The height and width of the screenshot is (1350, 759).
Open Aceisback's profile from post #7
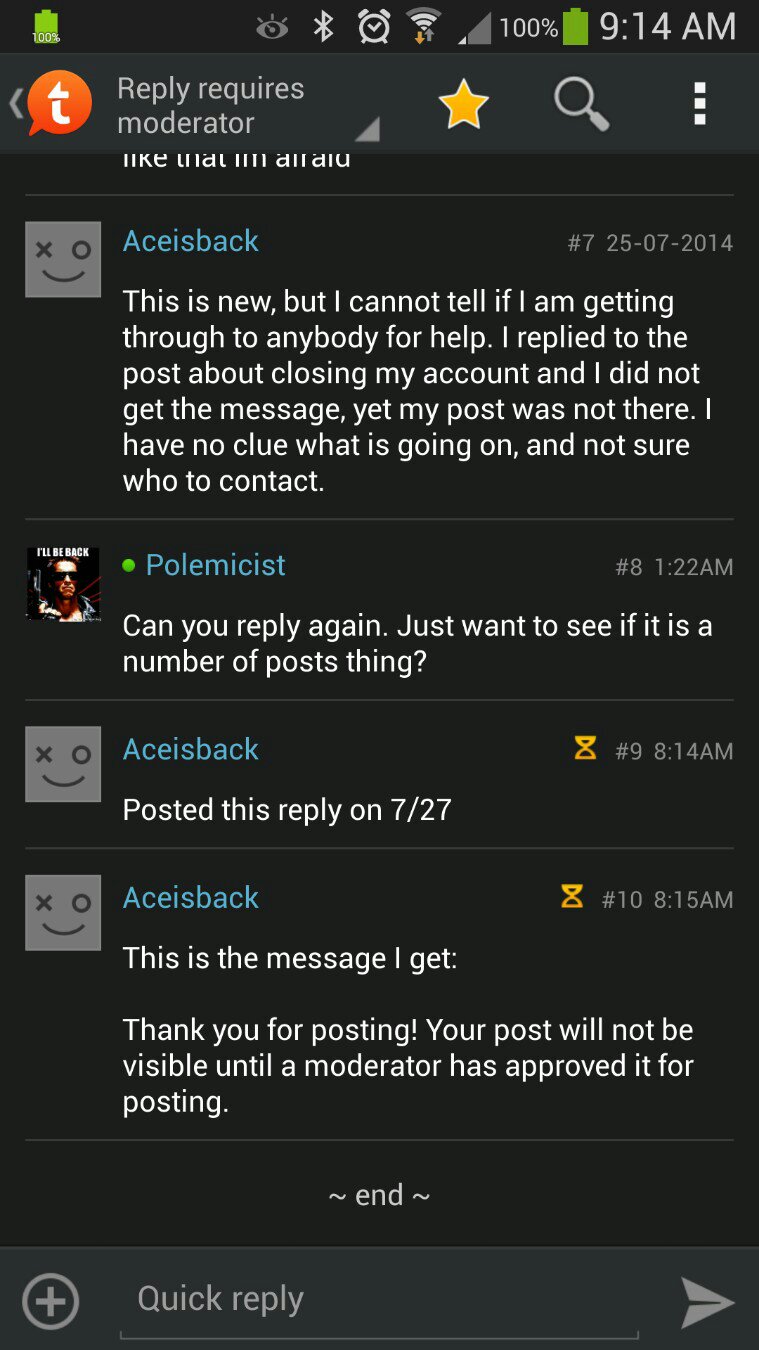[x=191, y=241]
